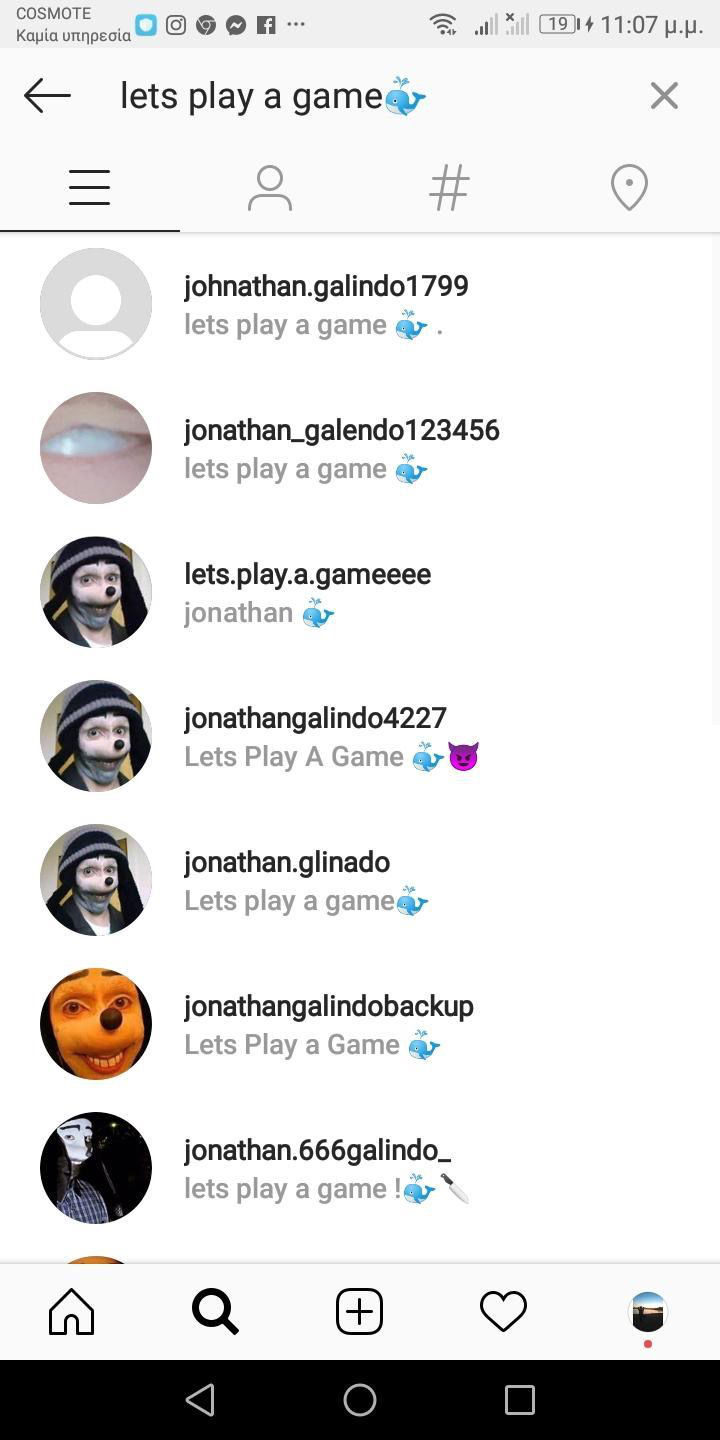The image size is (720, 1440).
Task: Switch to the Places location tab
Action: (x=629, y=187)
